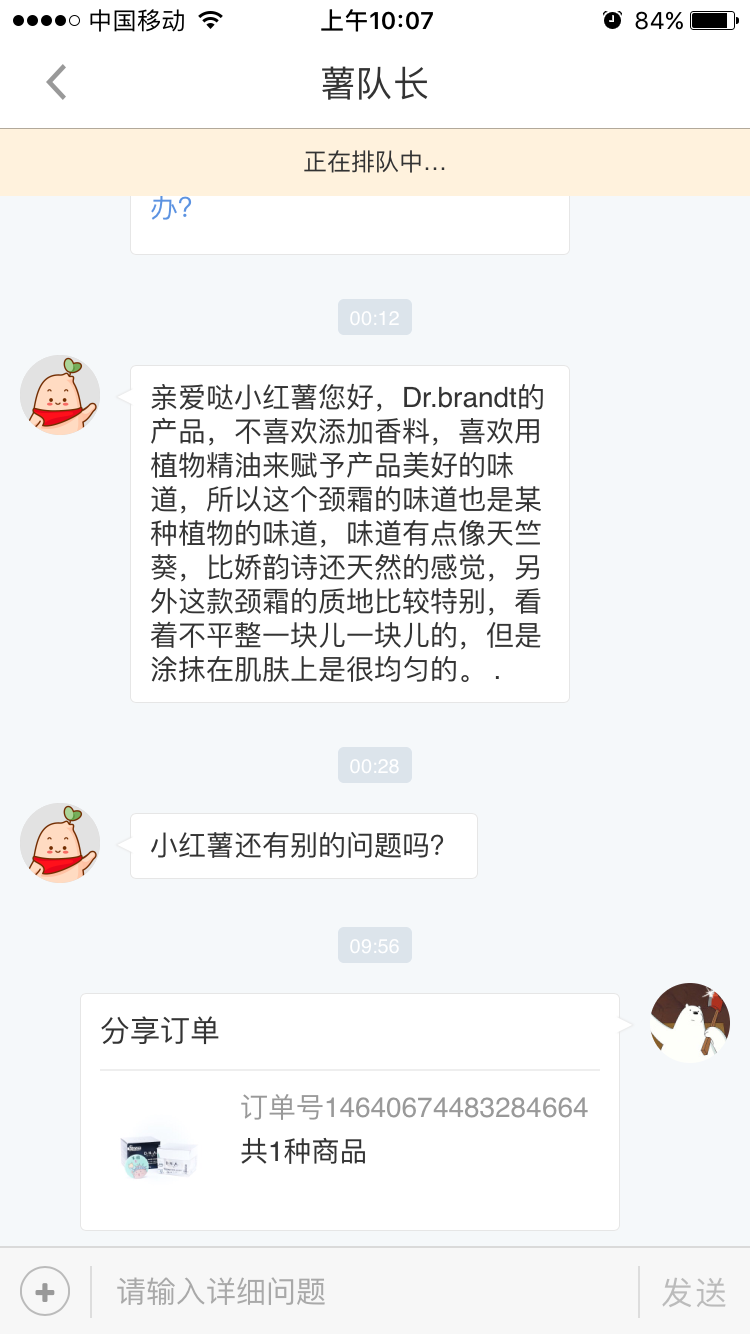Screen dimensions: 750x1334
Task: Tap the 薯队长 title in the header
Action: (x=375, y=84)
